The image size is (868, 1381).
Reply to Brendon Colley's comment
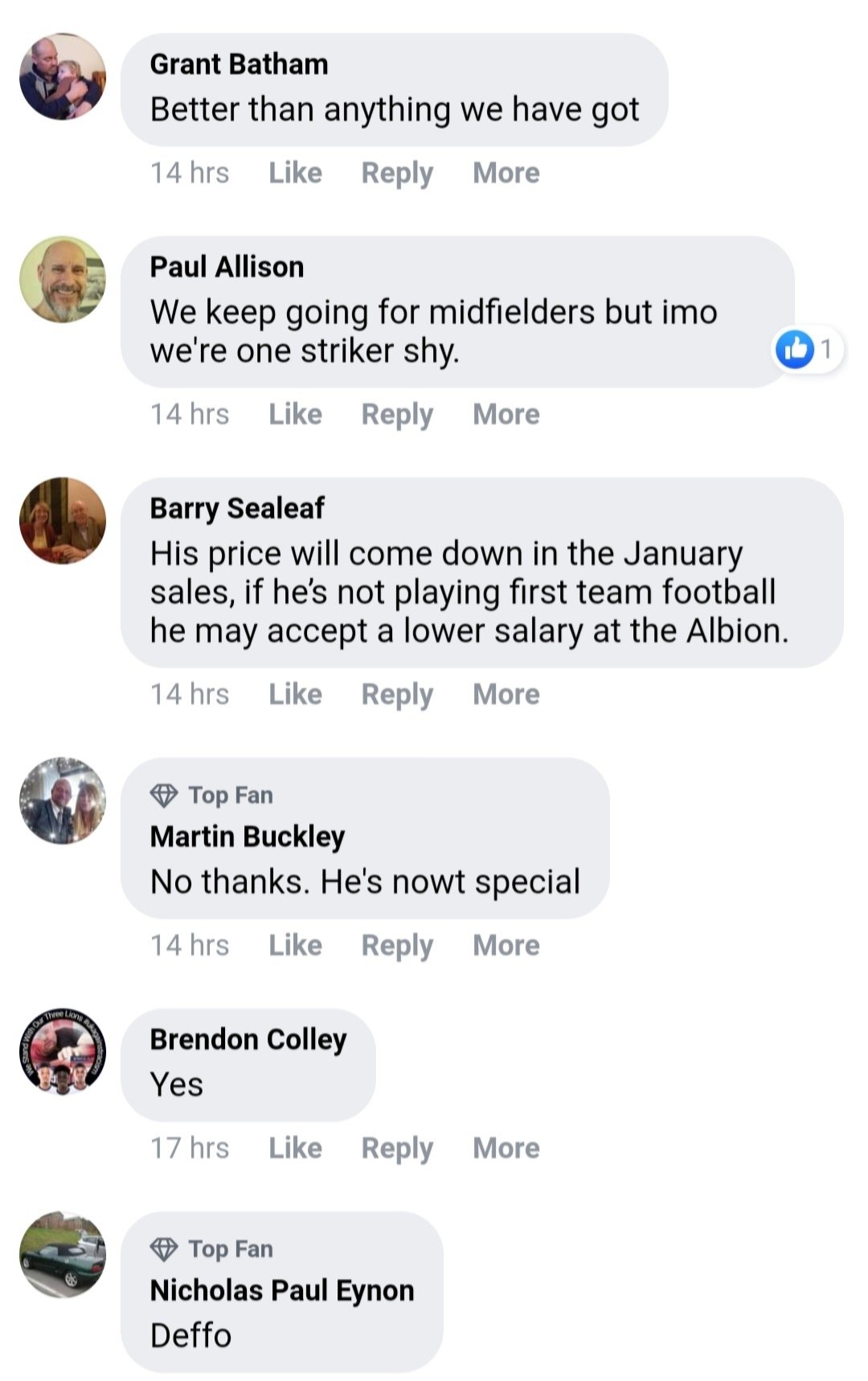click(397, 1147)
